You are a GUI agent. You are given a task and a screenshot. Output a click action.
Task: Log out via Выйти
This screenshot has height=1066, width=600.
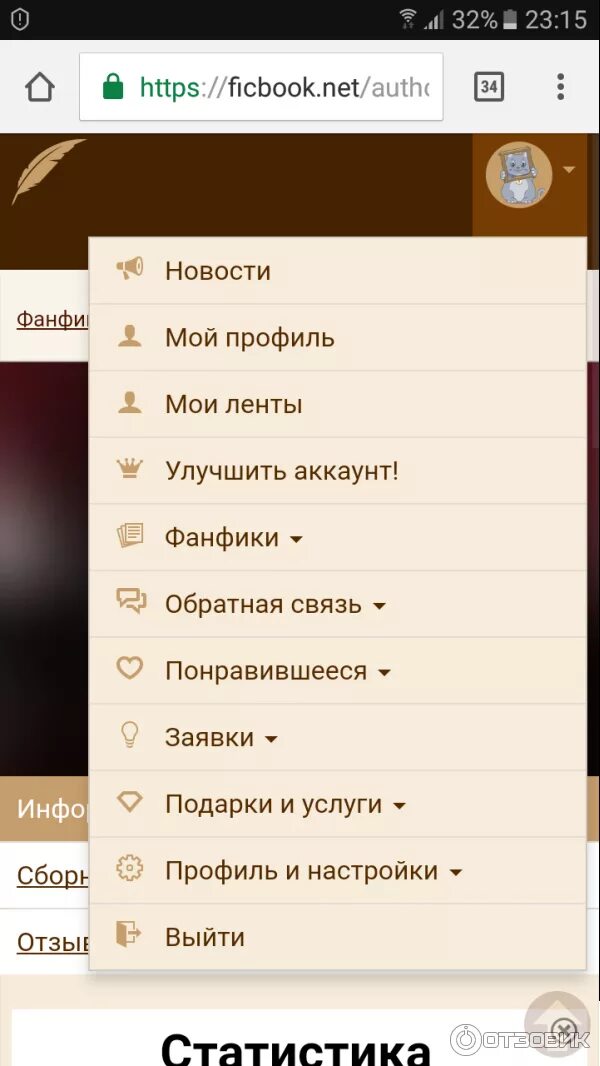tap(205, 937)
